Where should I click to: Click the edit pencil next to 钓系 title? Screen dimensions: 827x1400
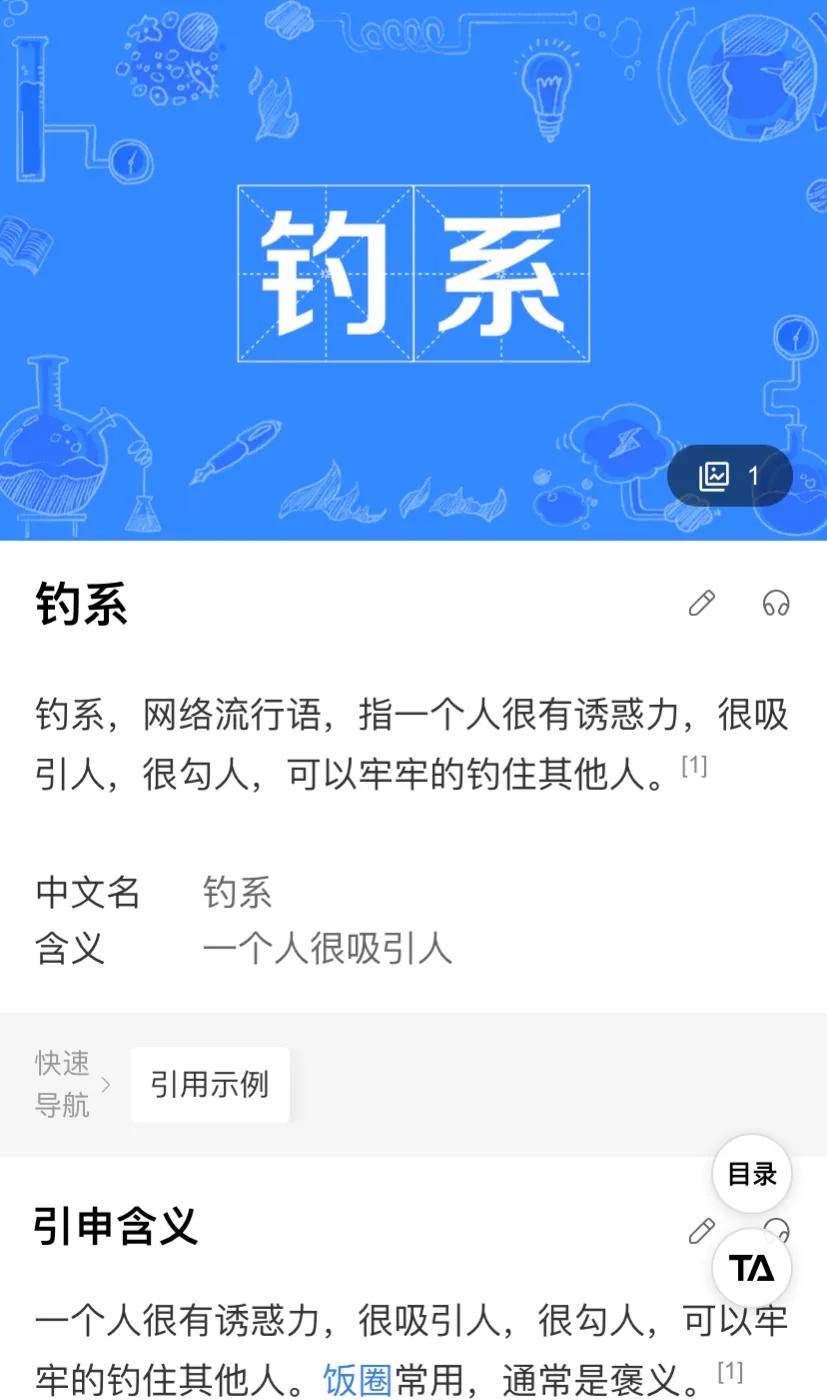702,604
